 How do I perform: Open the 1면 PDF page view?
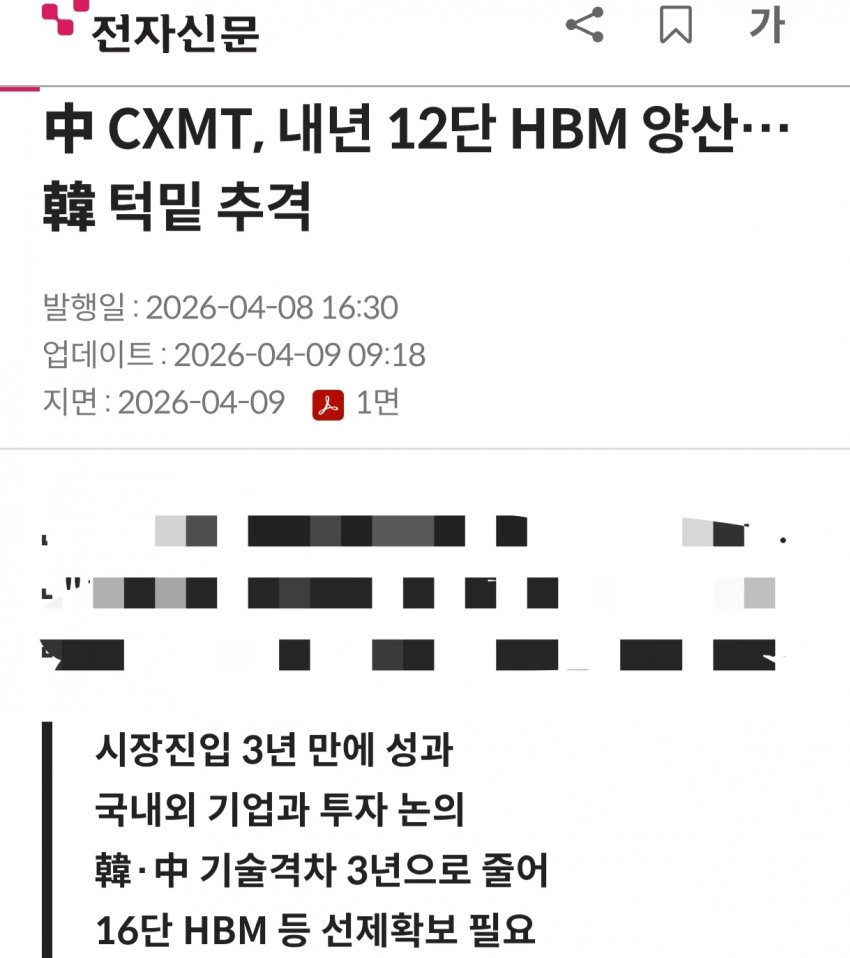point(356,403)
